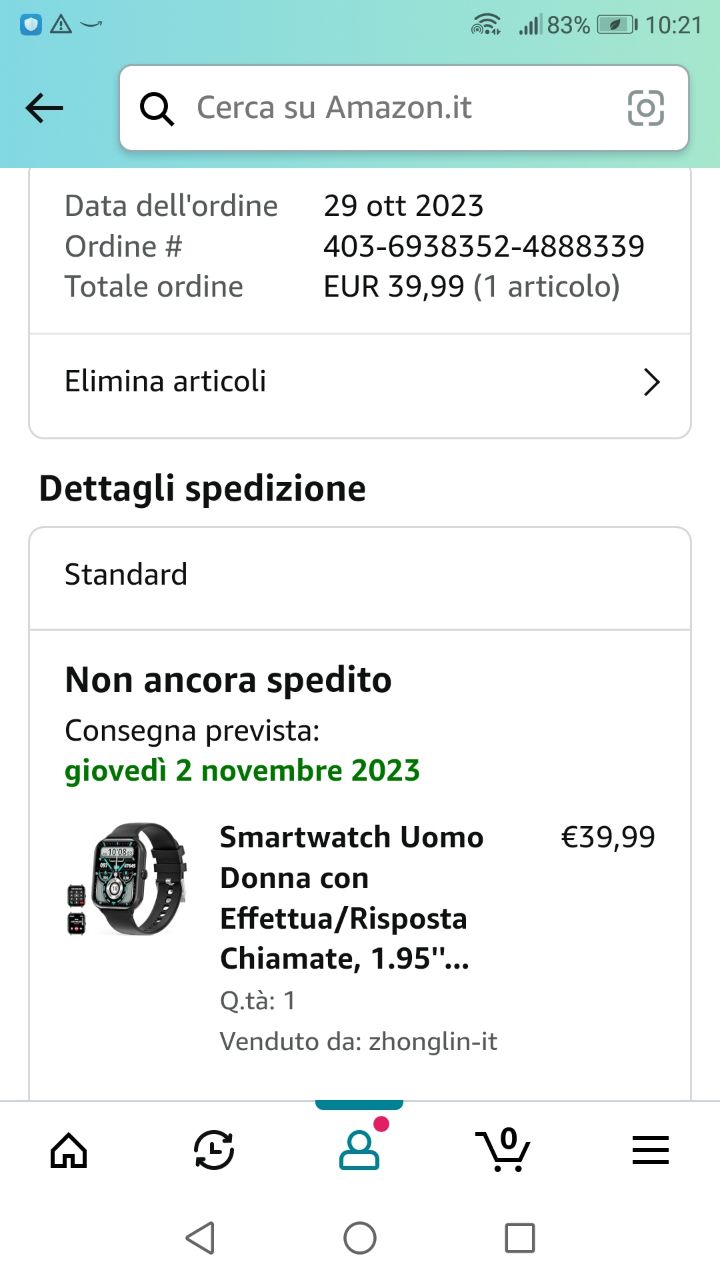Screen dimensions: 720x1280
Task: Go back using the top arrow
Action: coord(44,108)
